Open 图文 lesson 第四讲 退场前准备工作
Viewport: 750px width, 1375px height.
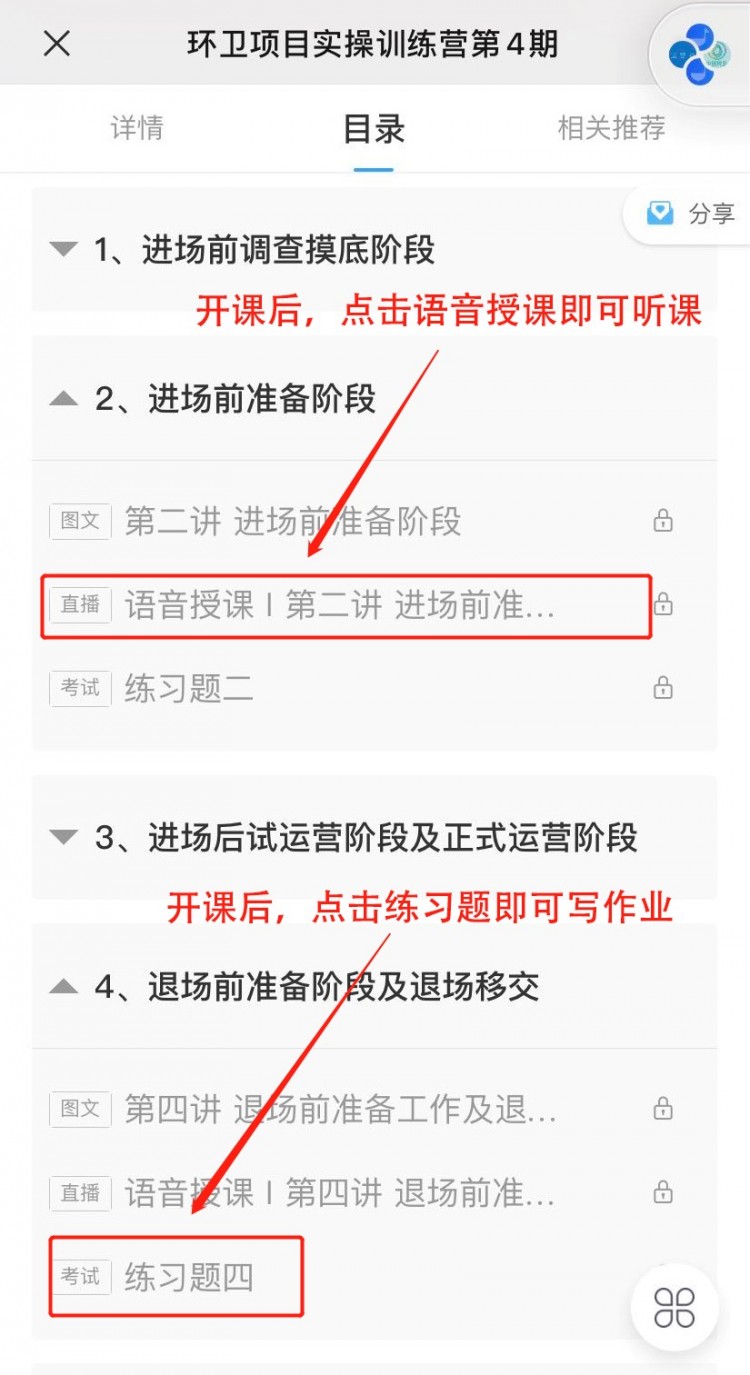[340, 1109]
